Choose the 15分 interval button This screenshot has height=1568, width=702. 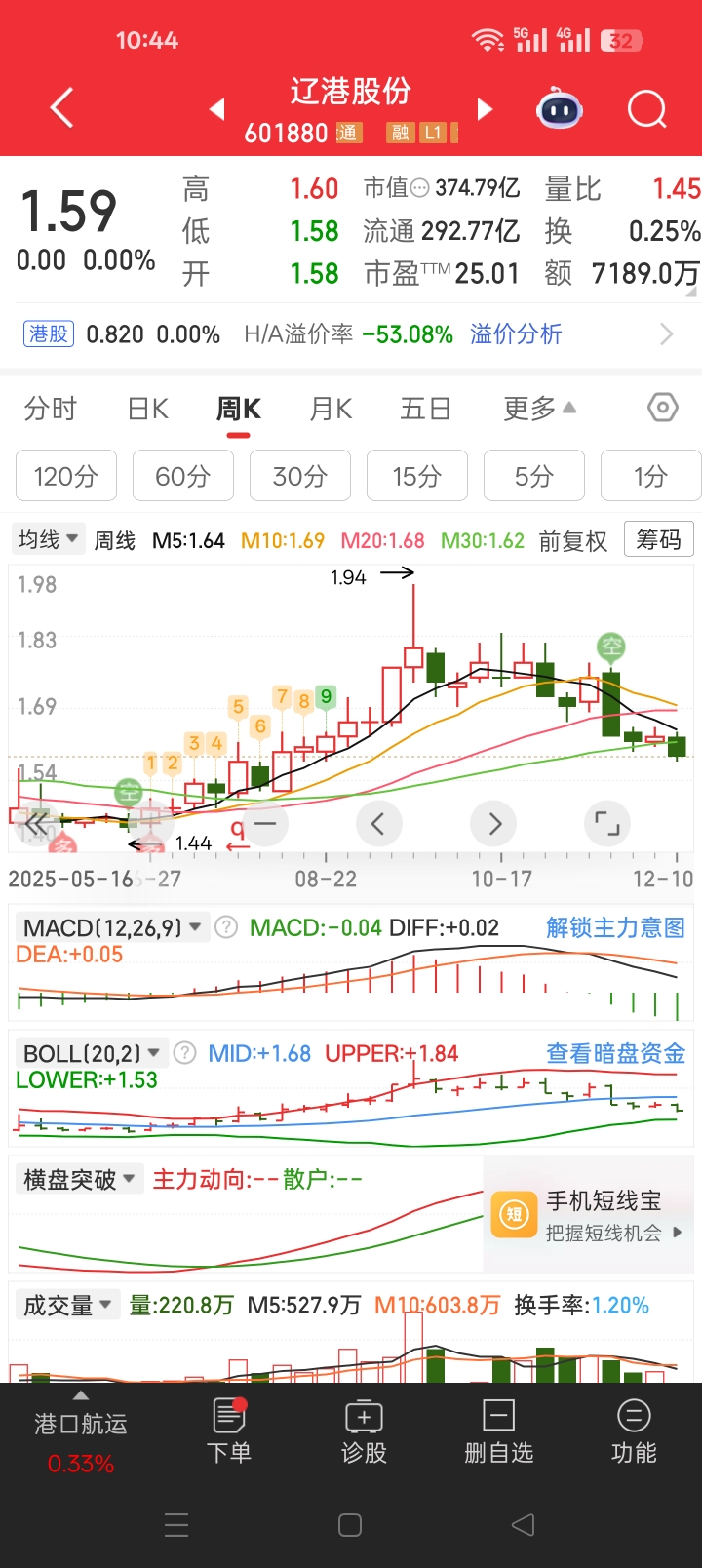(x=417, y=476)
